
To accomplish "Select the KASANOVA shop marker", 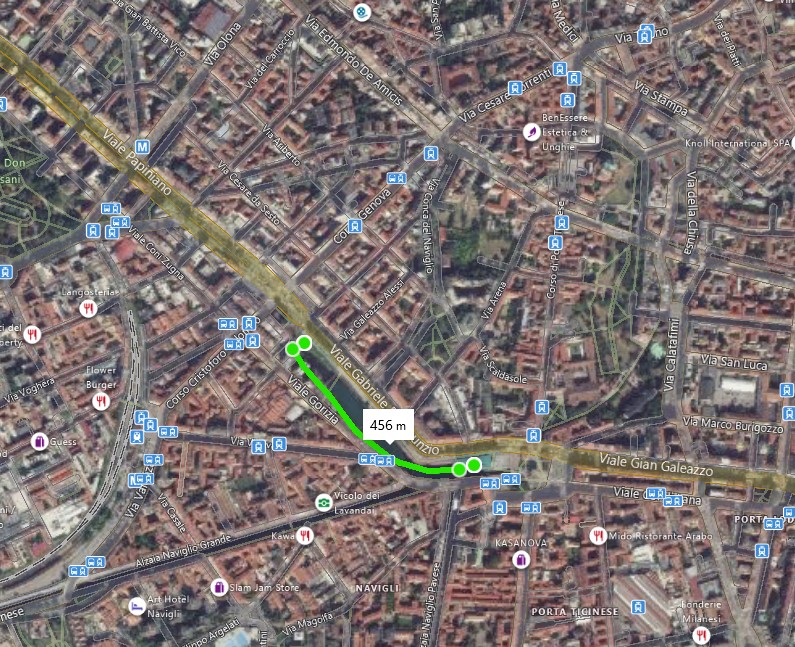I will 521,560.
